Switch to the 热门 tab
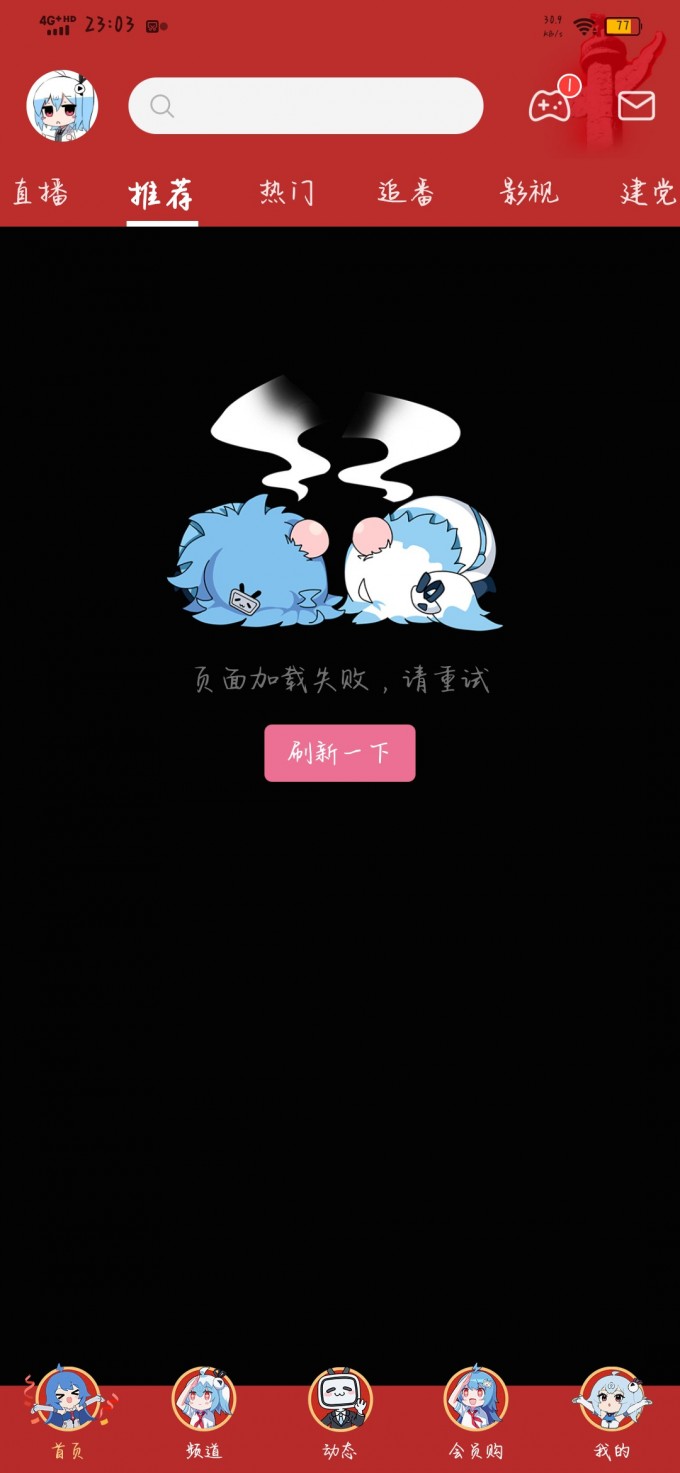This screenshot has height=1473, width=680. (286, 192)
